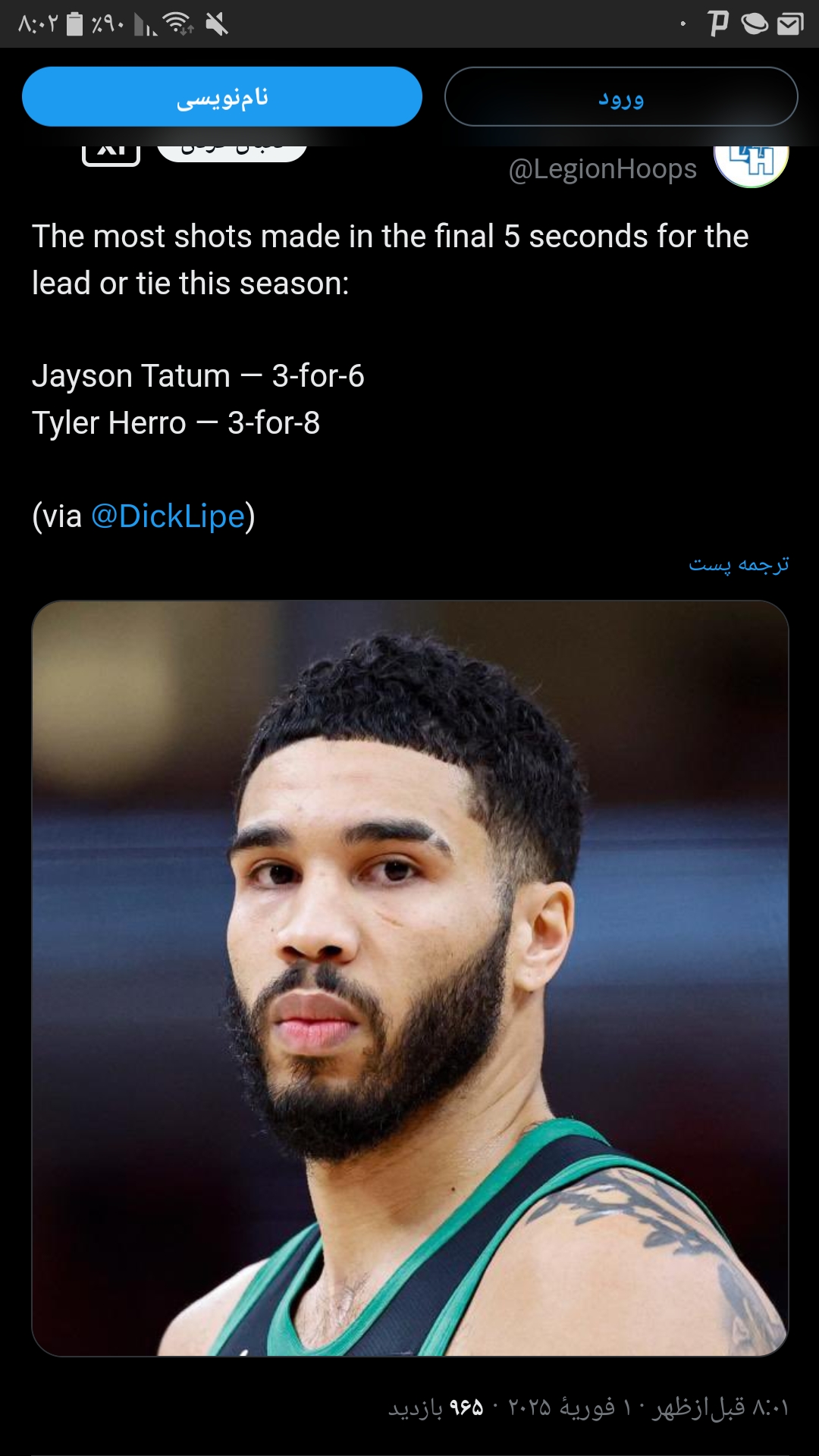This screenshot has height=1456, width=819.
Task: Open the @LegionHoops handle
Action: 603,169
